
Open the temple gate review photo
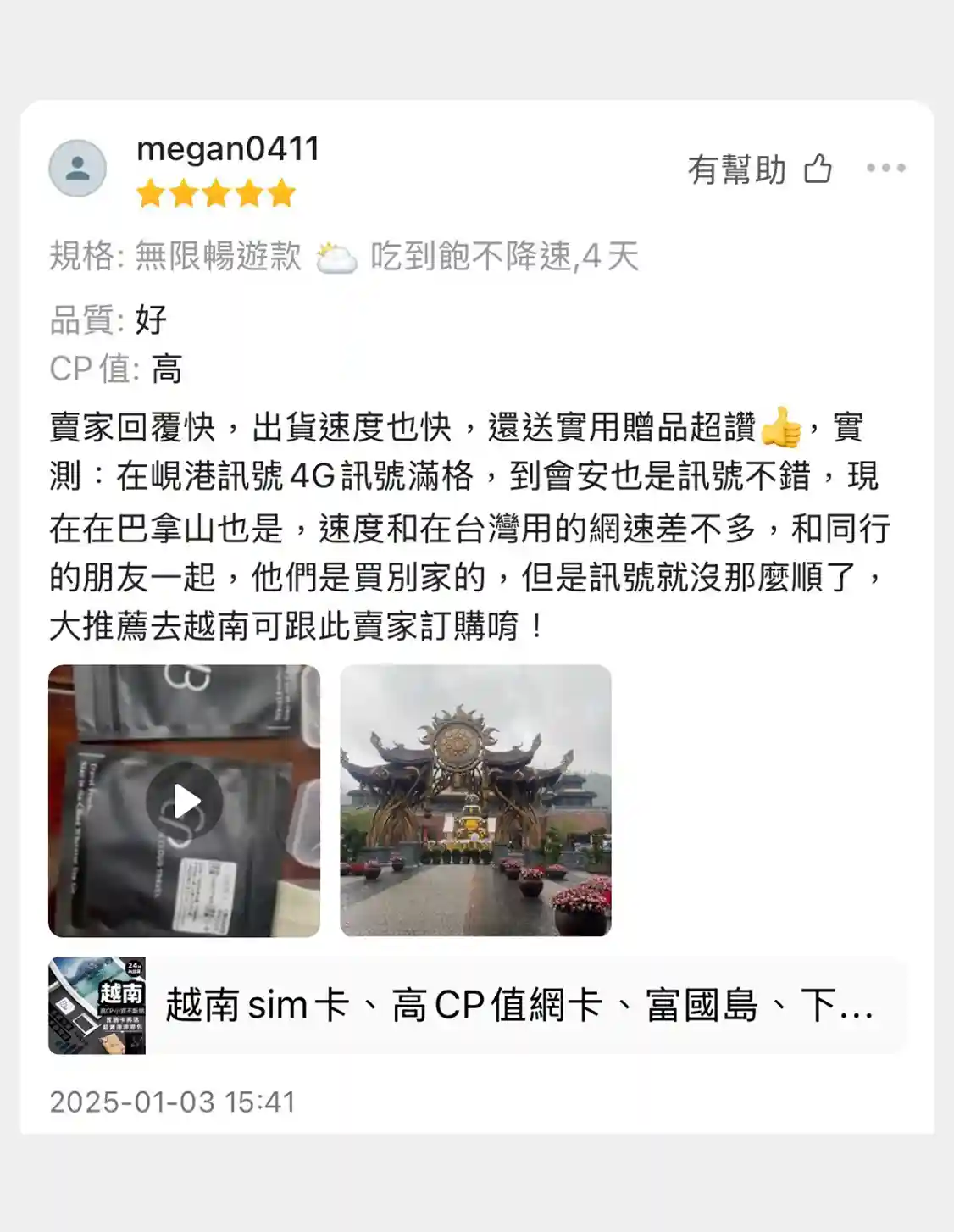pyautogui.click(x=475, y=801)
